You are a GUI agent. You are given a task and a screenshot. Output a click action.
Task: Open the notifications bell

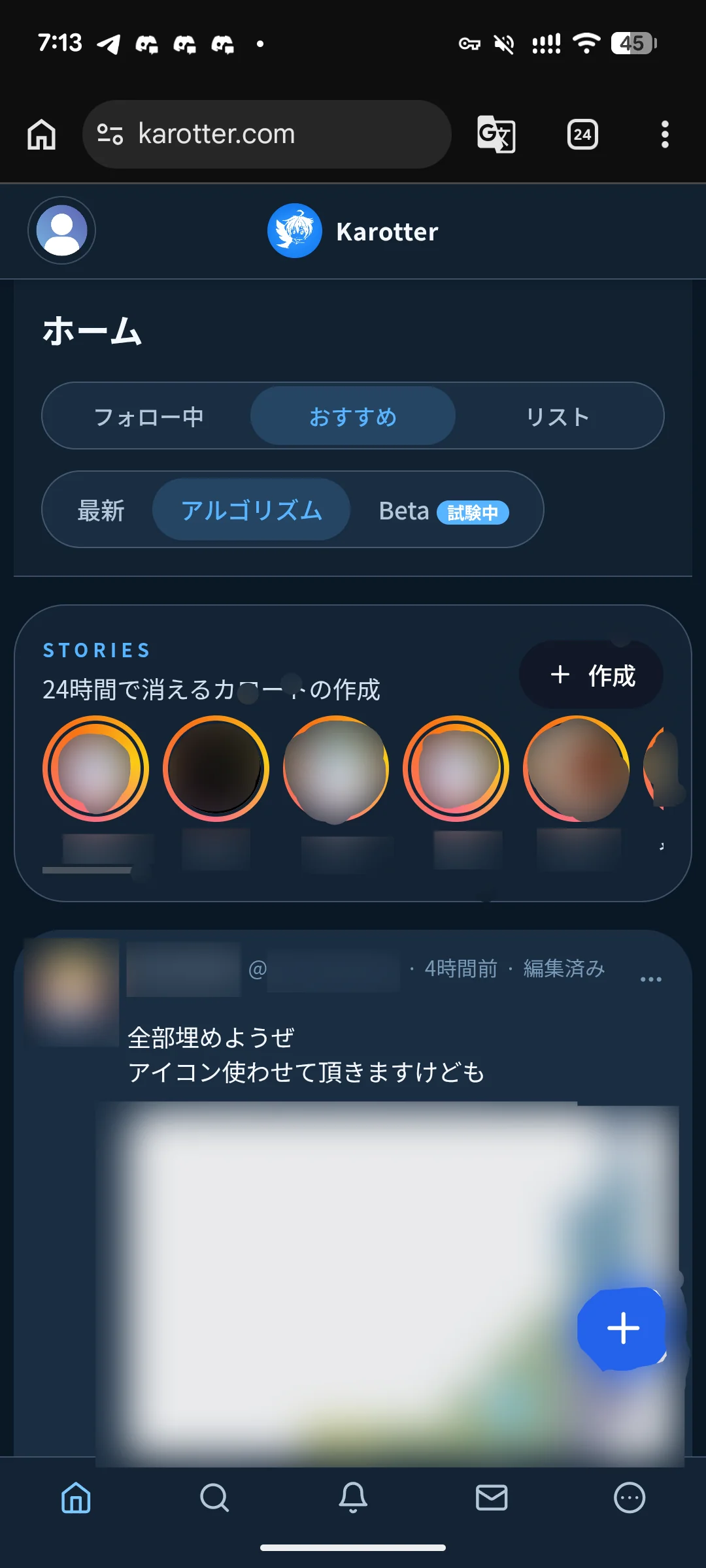click(x=353, y=1497)
